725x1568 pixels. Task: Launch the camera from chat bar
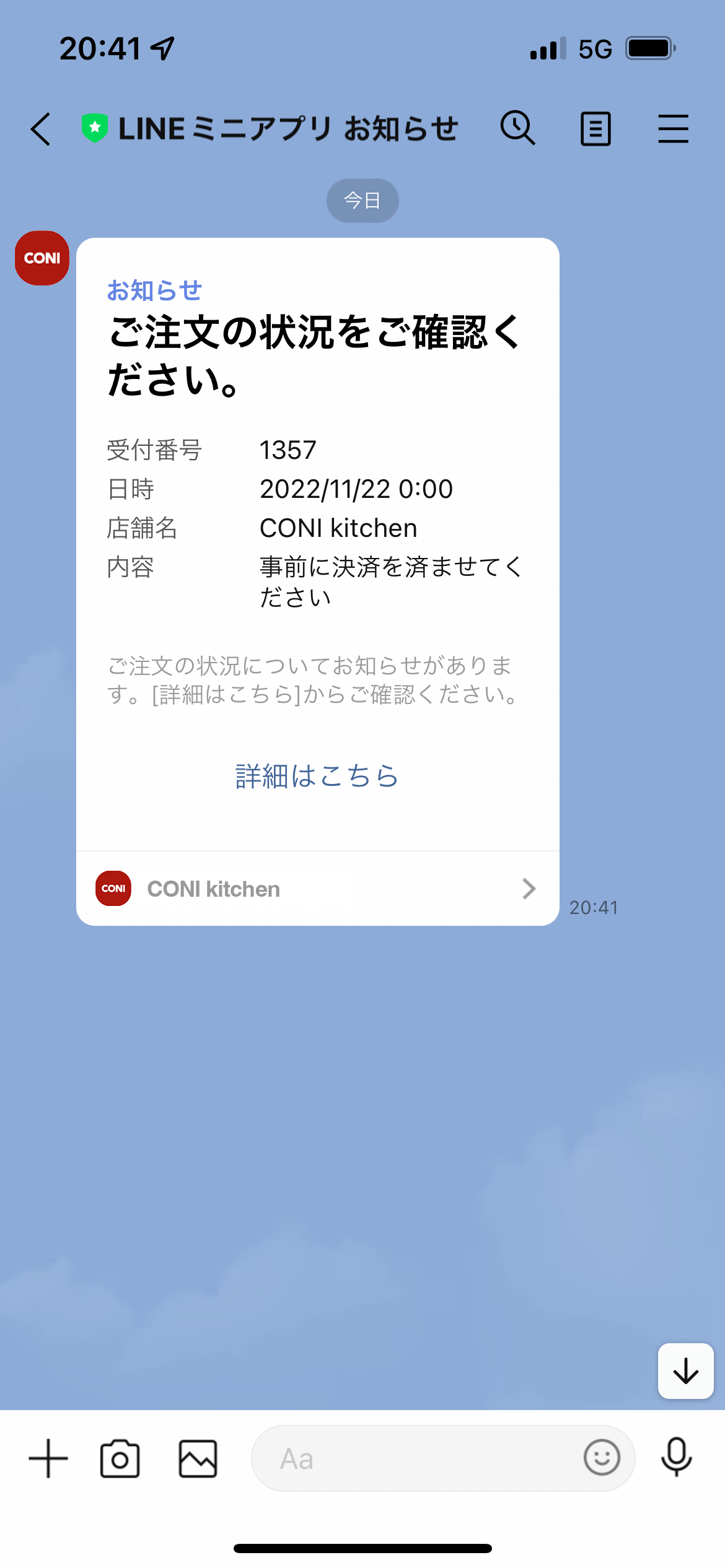tap(120, 1458)
